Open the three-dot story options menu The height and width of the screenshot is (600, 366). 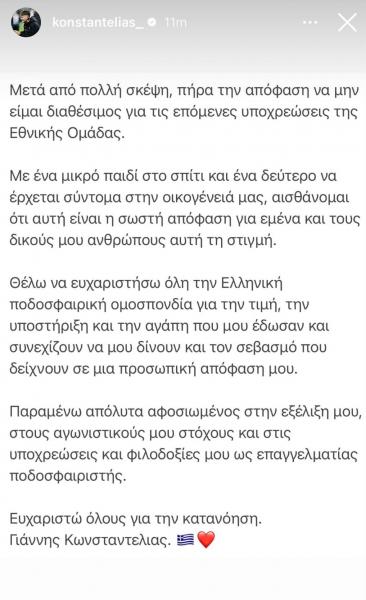pos(310,23)
